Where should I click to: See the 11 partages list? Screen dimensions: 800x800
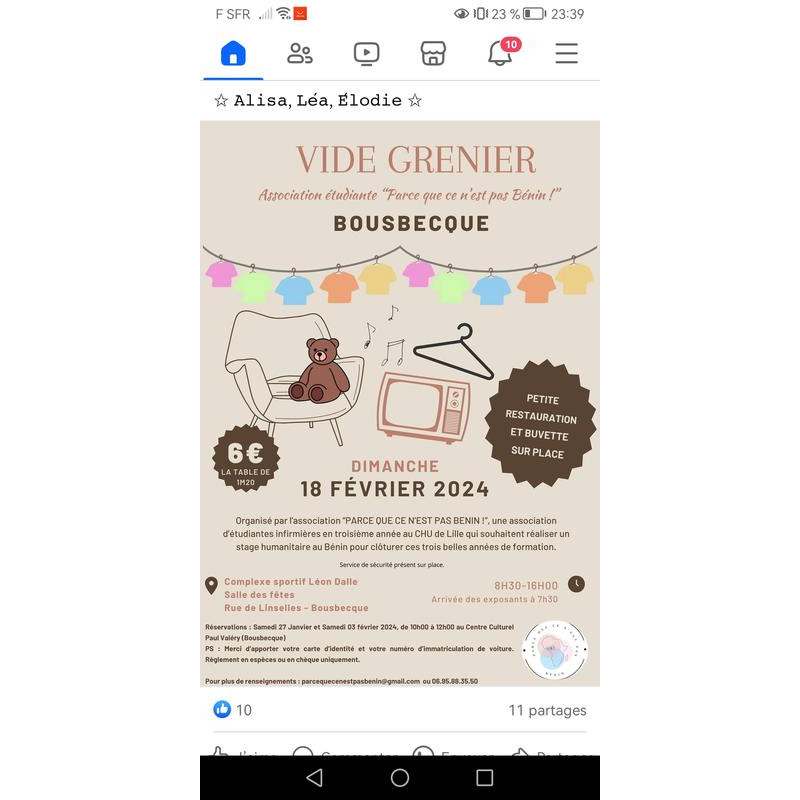coord(547,710)
